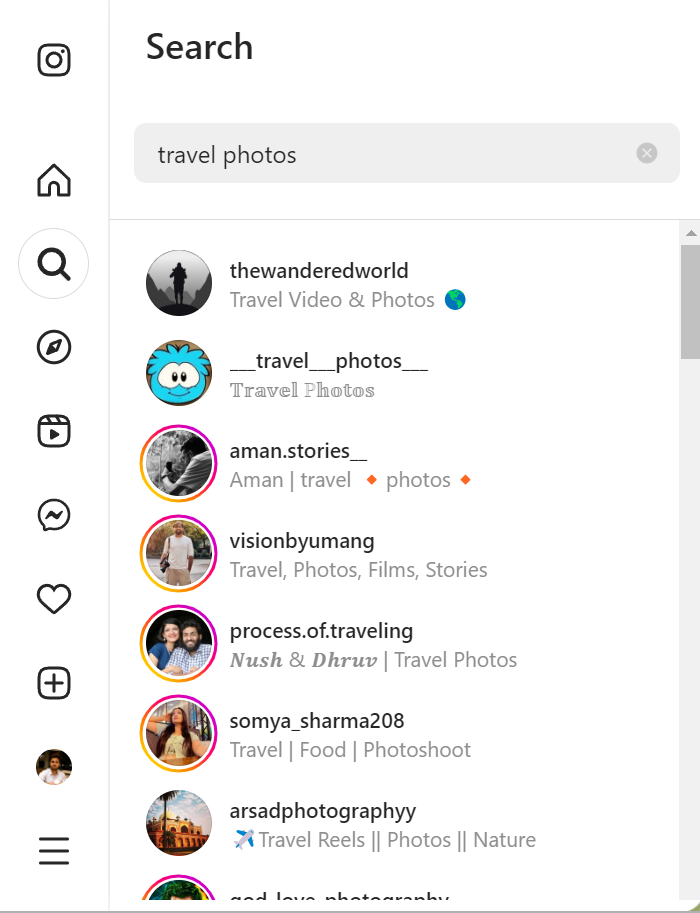This screenshot has height=913, width=700.
Task: Open Messenger direct messages
Action: [x=54, y=515]
